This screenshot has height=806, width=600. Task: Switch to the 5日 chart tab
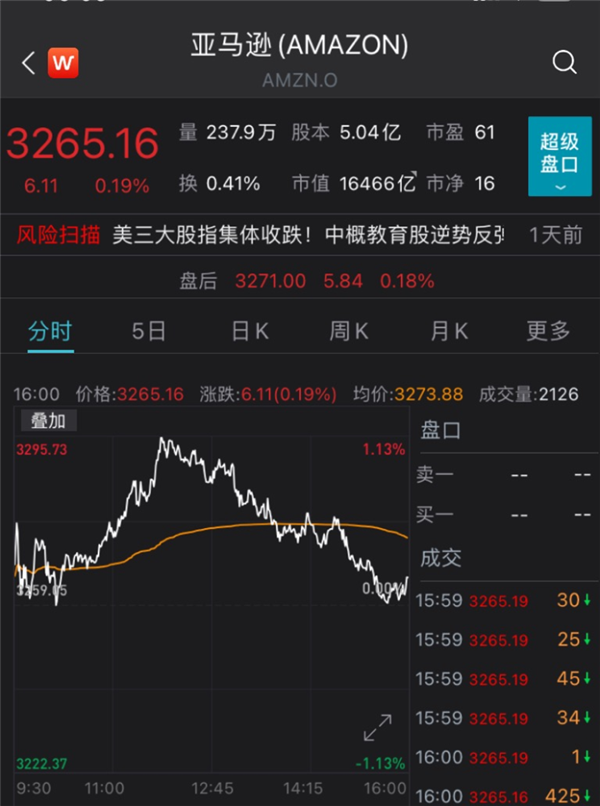[149, 331]
